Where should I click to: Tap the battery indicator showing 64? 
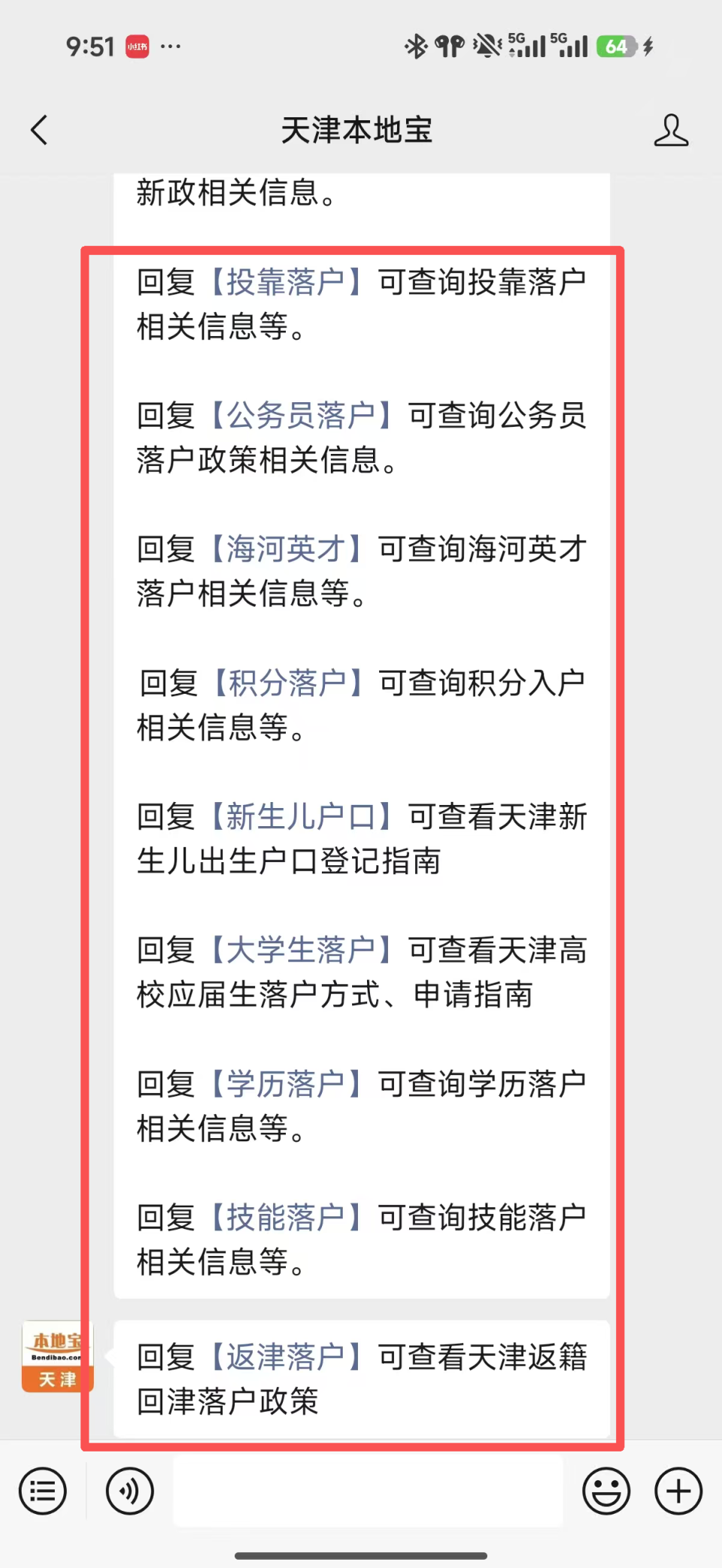pyautogui.click(x=615, y=46)
